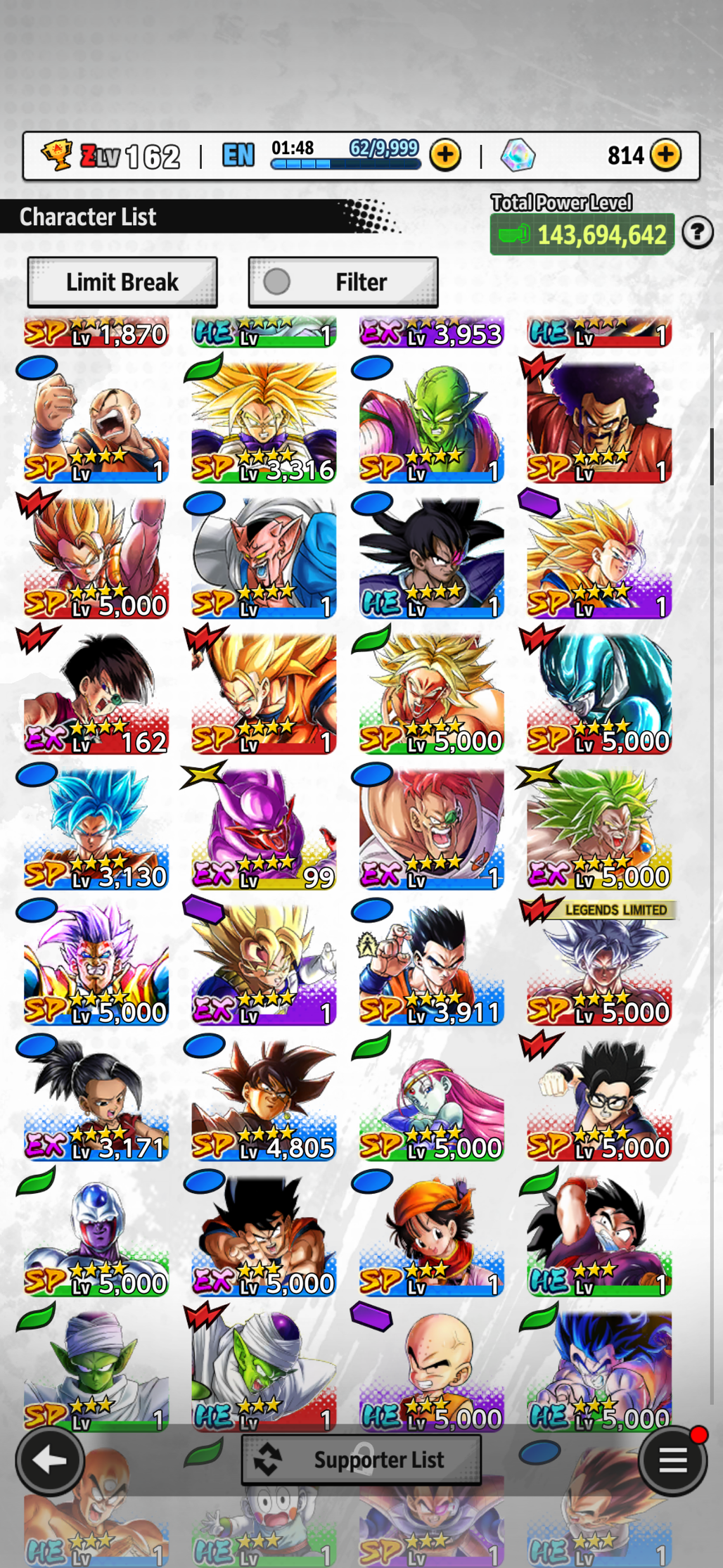The image size is (723, 1568).
Task: Open the EX character at level 162
Action: (x=96, y=693)
